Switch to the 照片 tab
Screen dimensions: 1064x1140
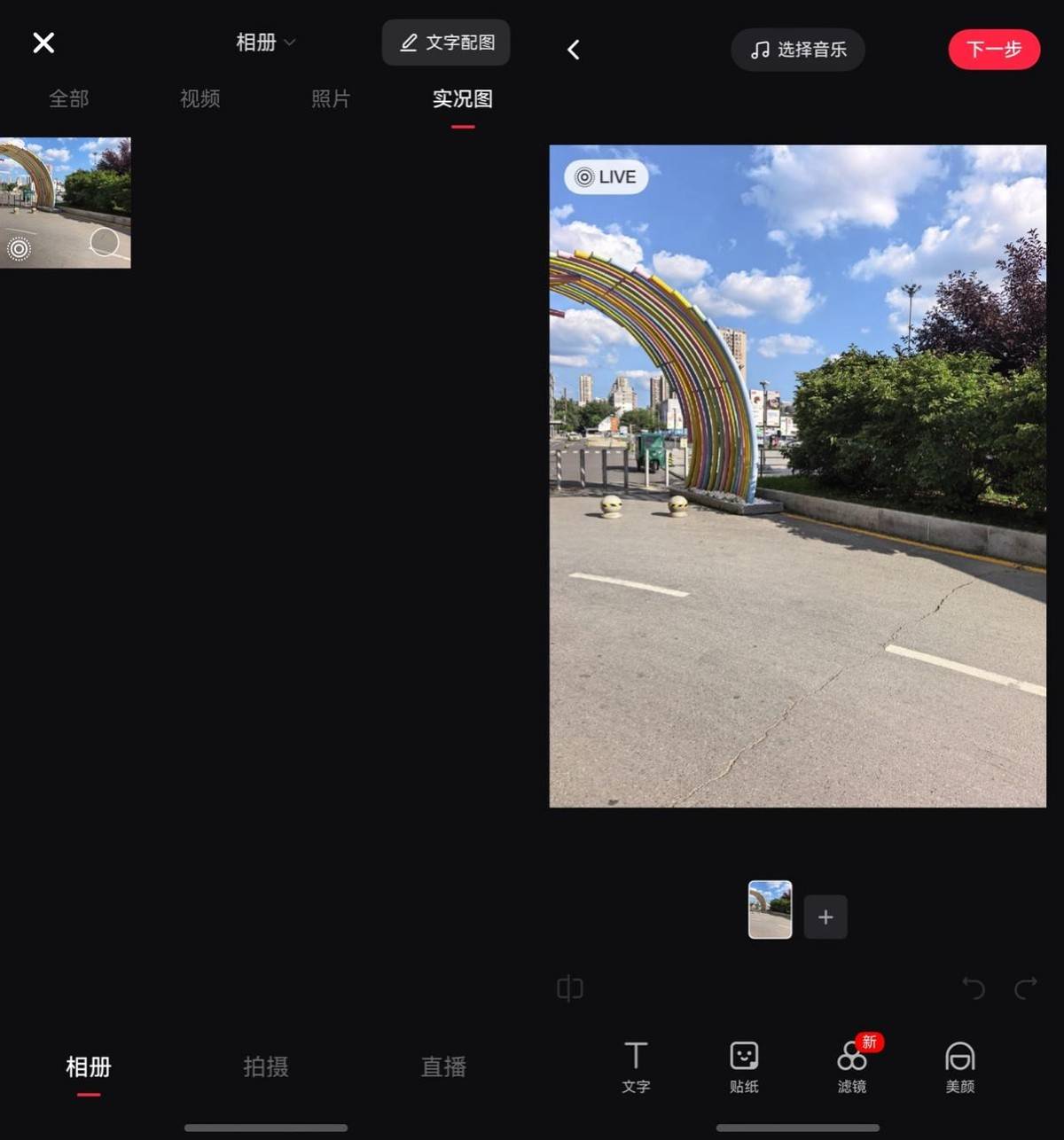[x=331, y=98]
